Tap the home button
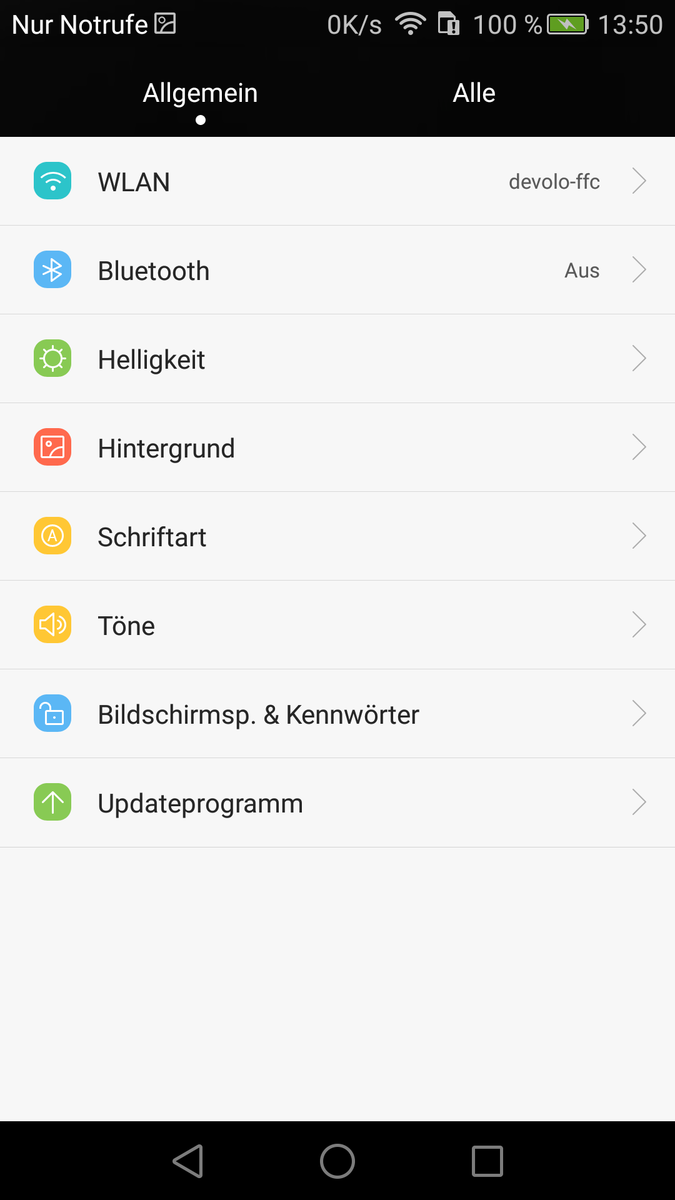The image size is (675, 1200). [x=338, y=1161]
